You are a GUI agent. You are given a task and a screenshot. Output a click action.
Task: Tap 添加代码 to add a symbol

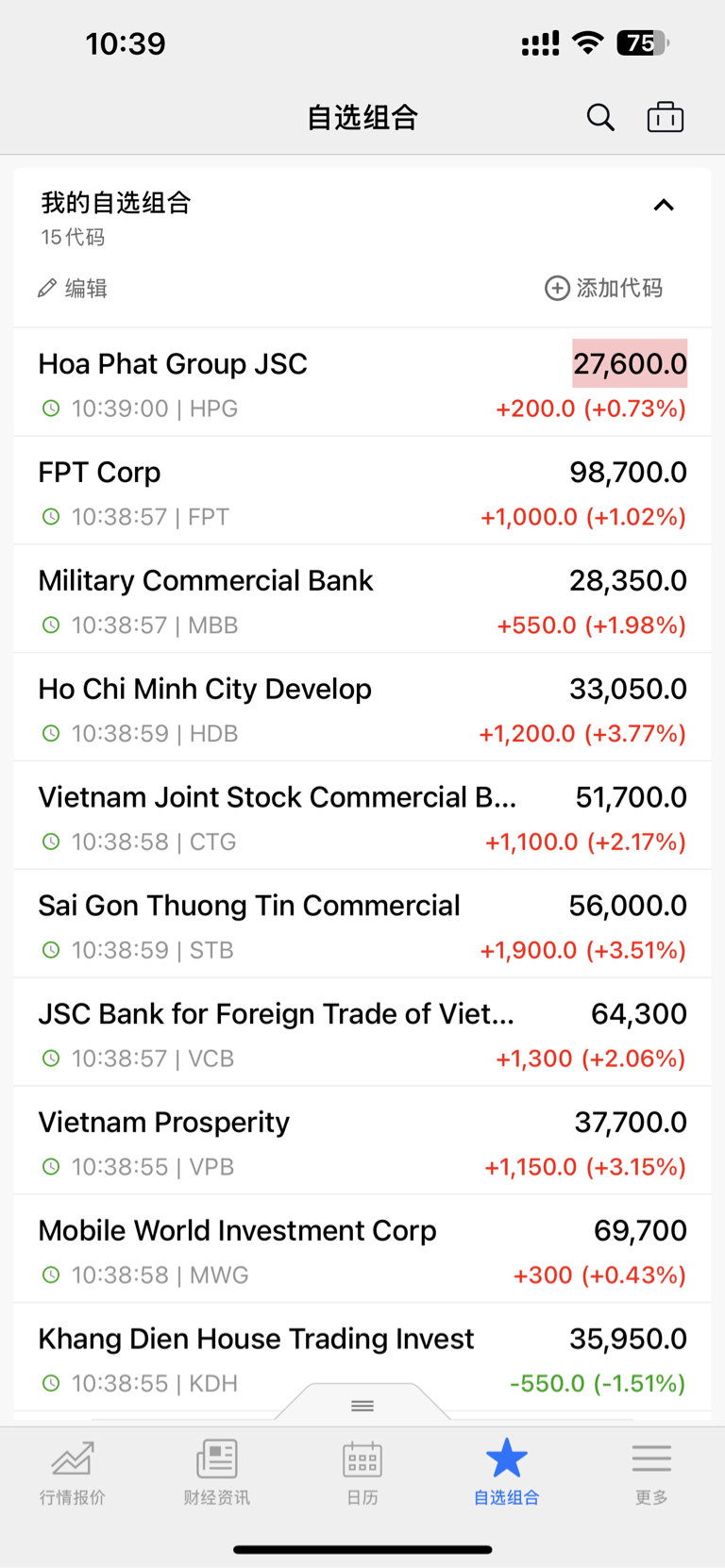tap(604, 288)
